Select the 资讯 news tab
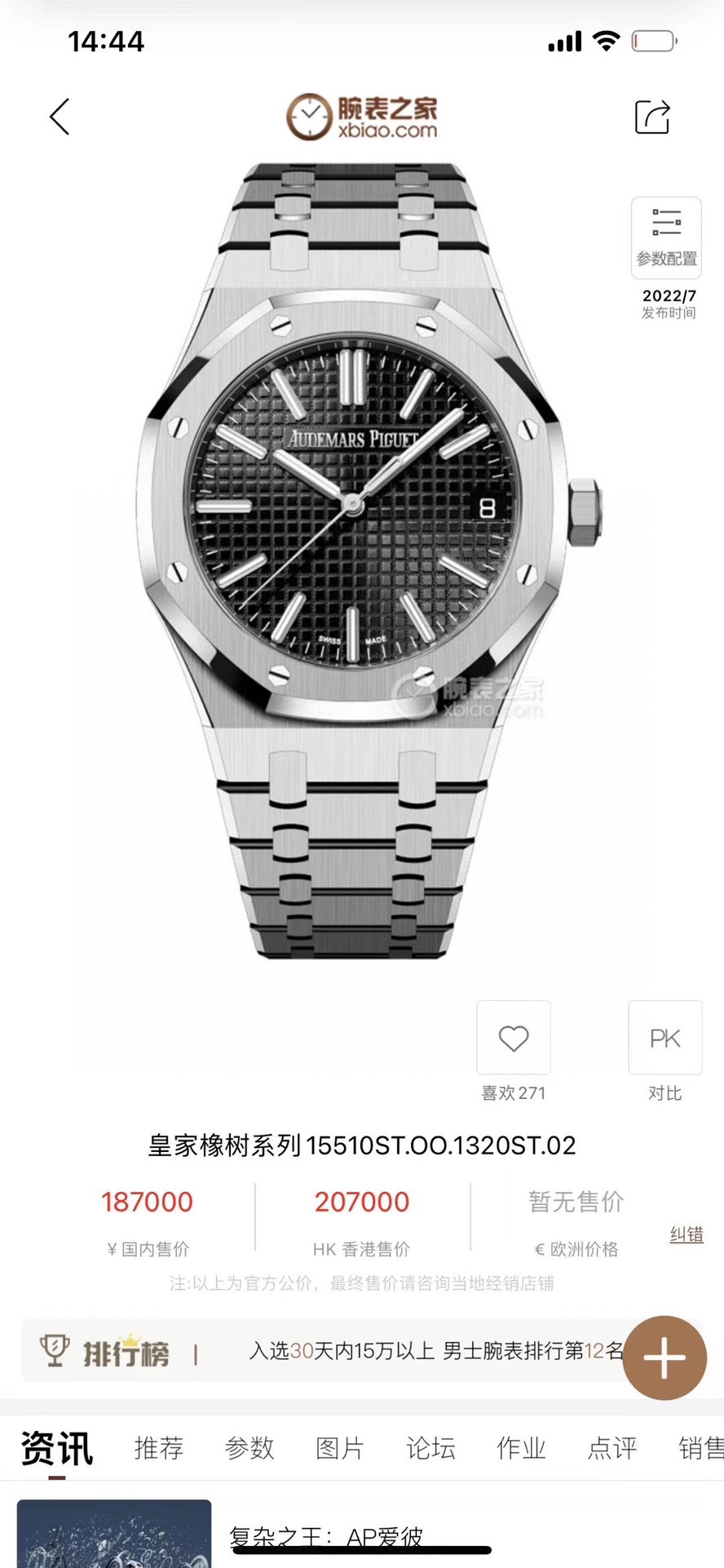 (56, 1448)
